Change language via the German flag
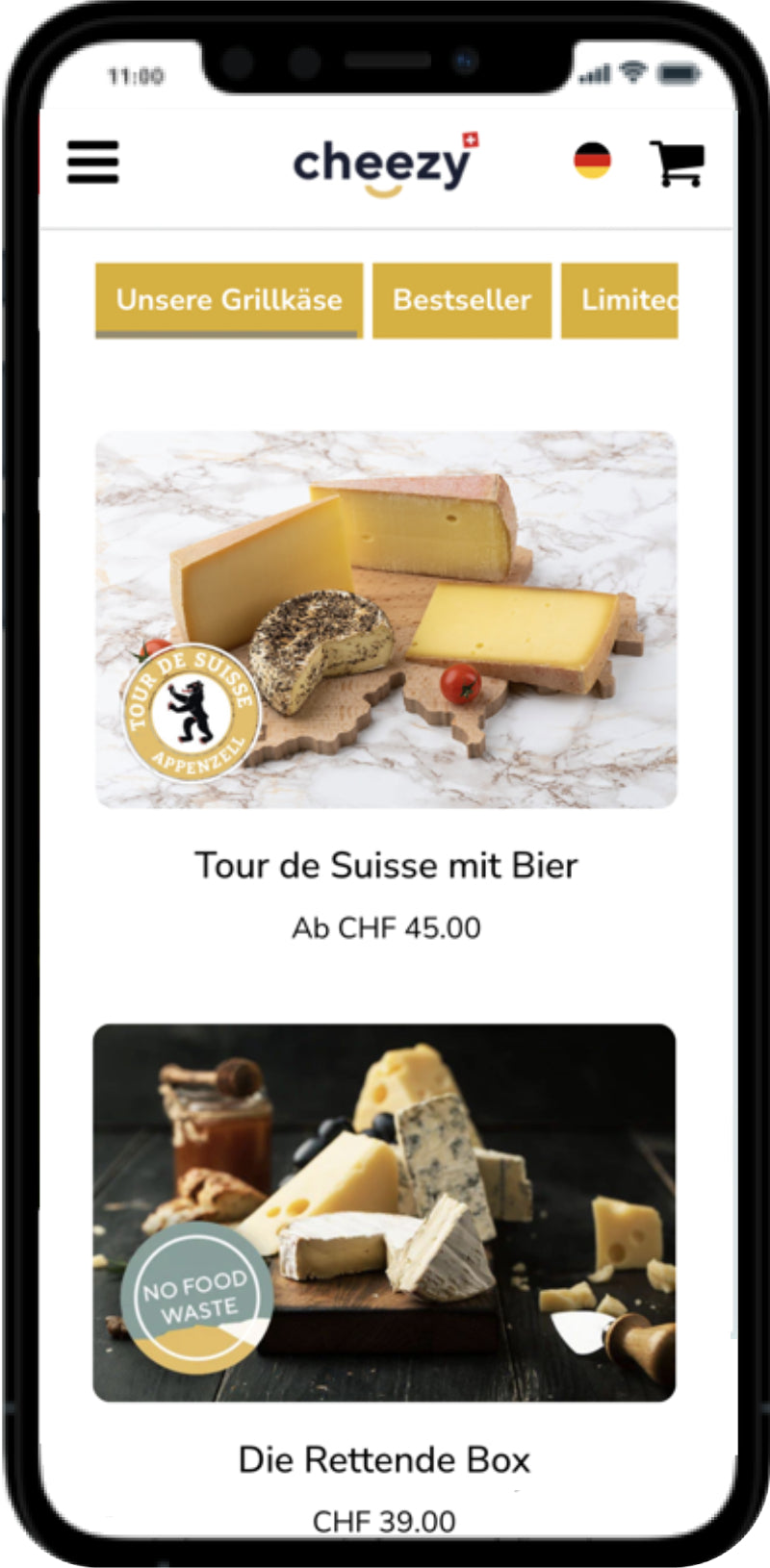 coord(592,161)
